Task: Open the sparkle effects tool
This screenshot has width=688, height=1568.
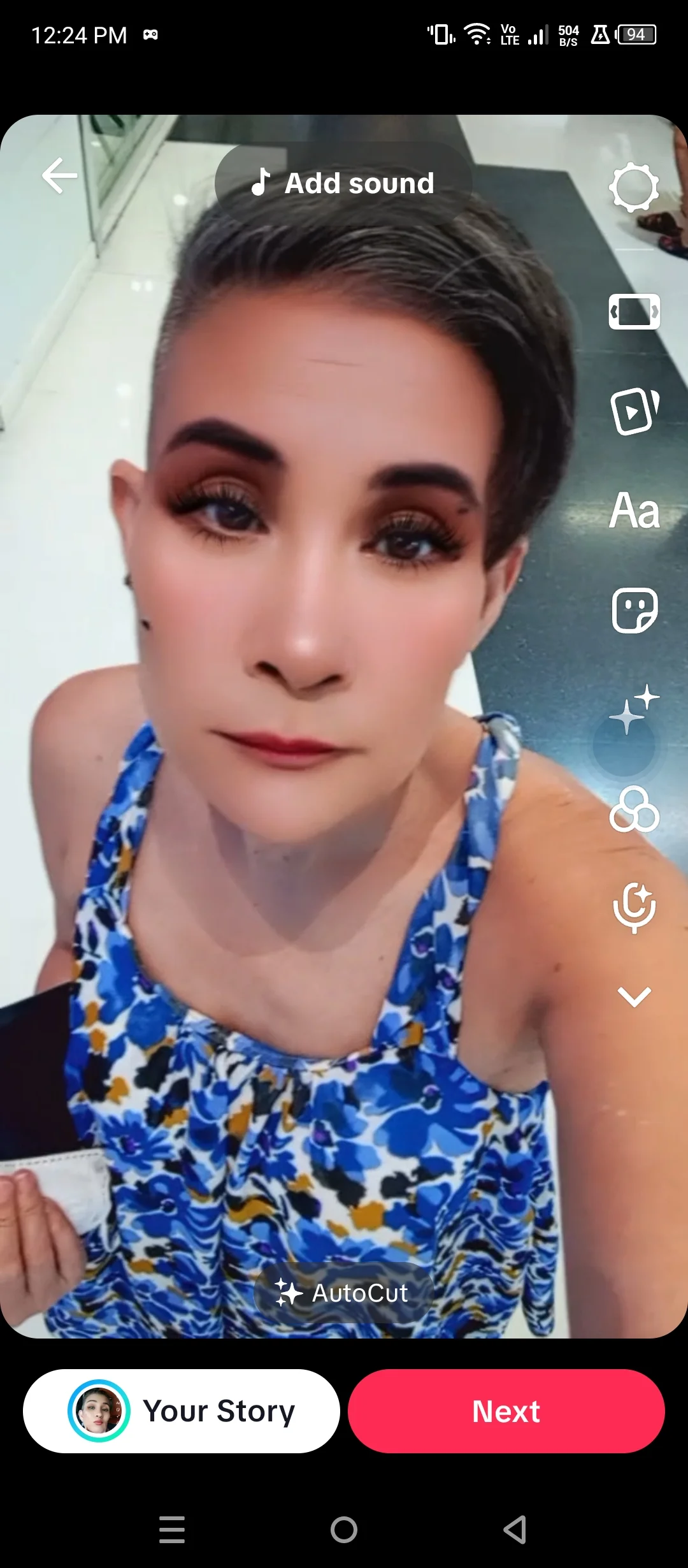Action: [x=634, y=709]
